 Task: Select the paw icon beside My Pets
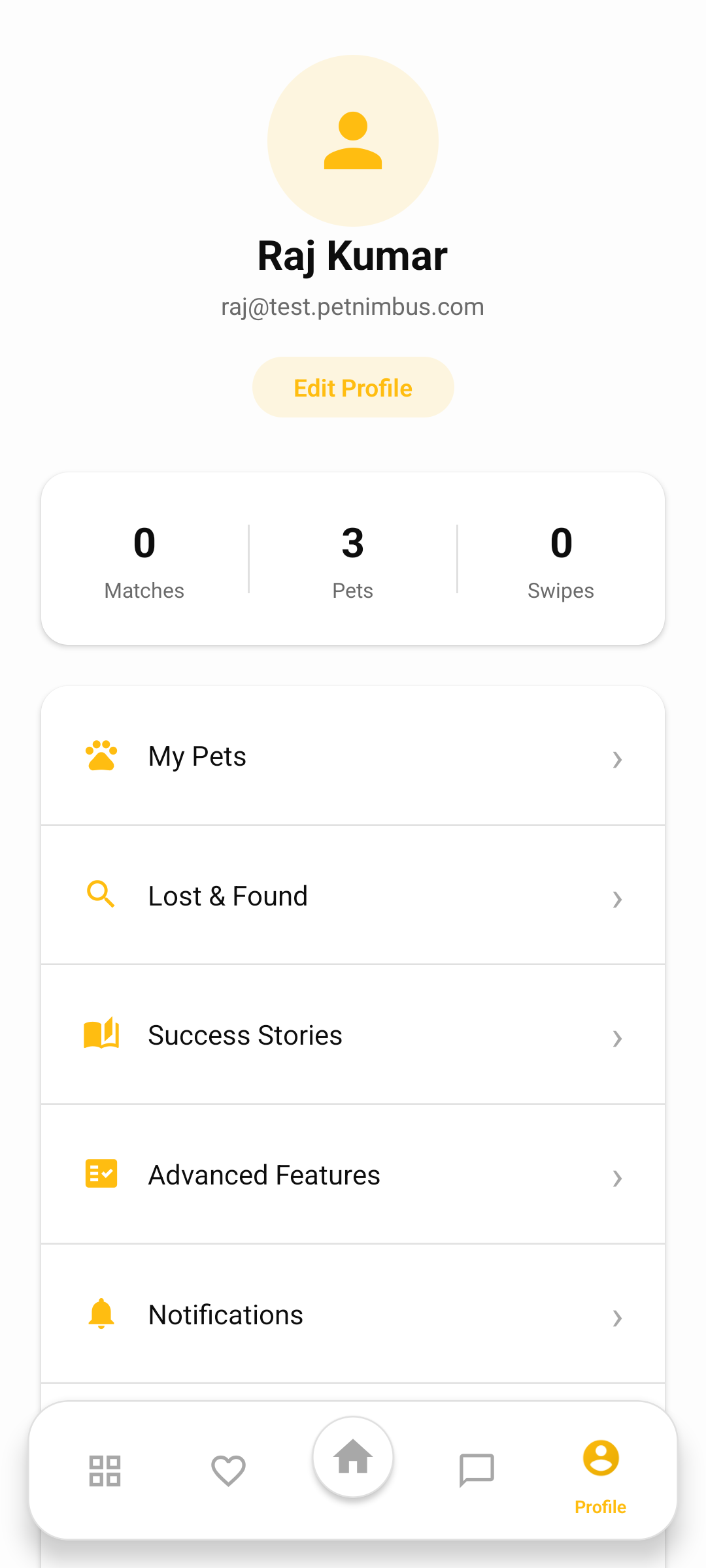pos(101,756)
